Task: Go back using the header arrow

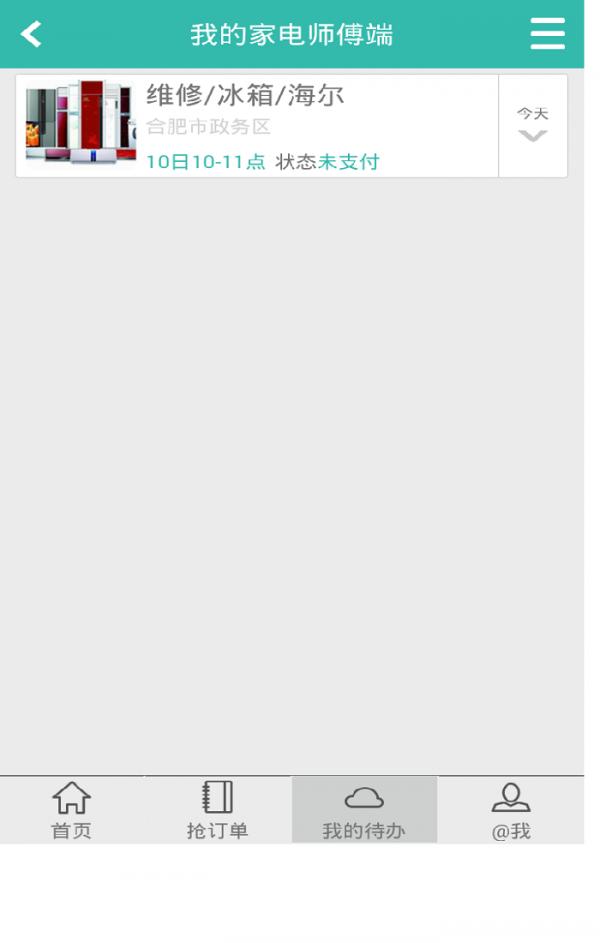Action: pos(32,34)
